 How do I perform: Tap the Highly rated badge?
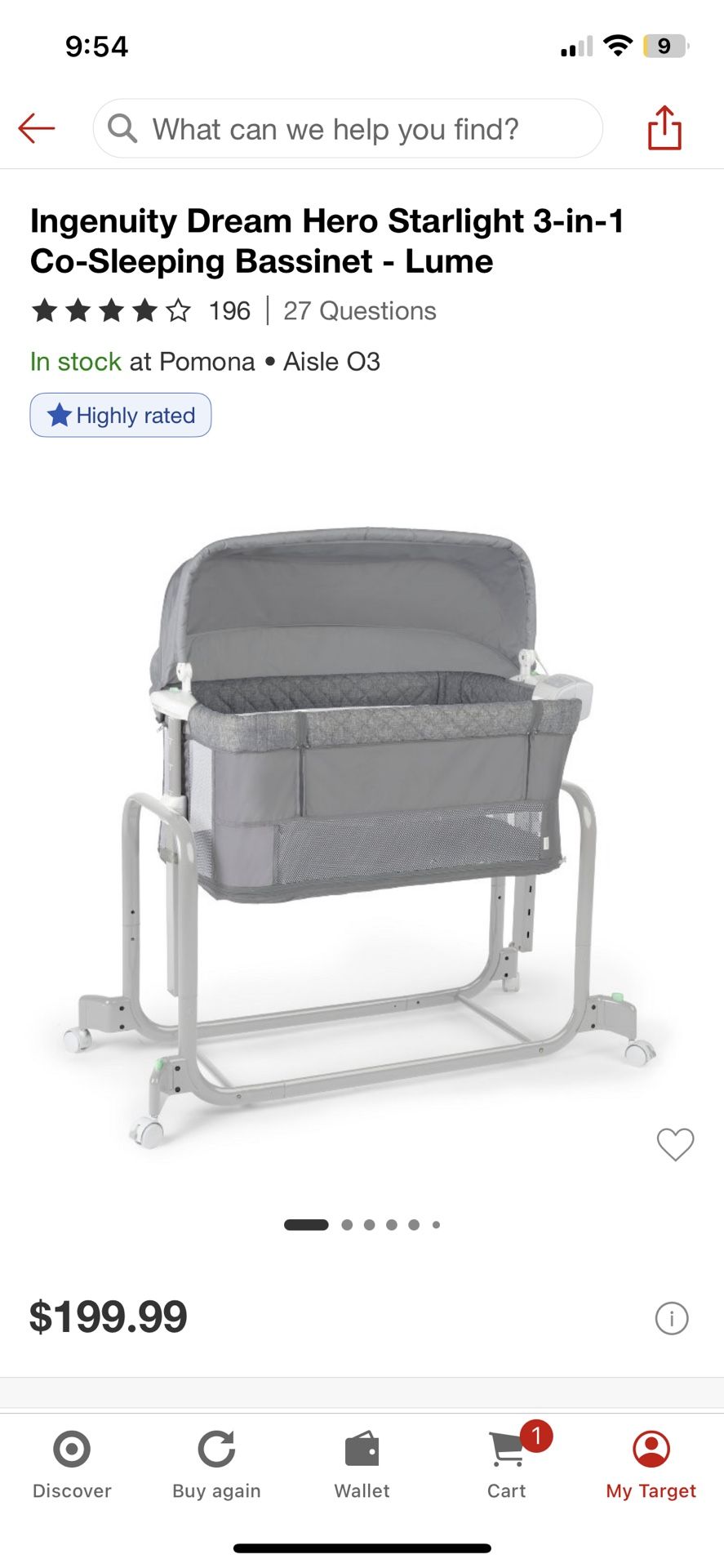point(120,415)
